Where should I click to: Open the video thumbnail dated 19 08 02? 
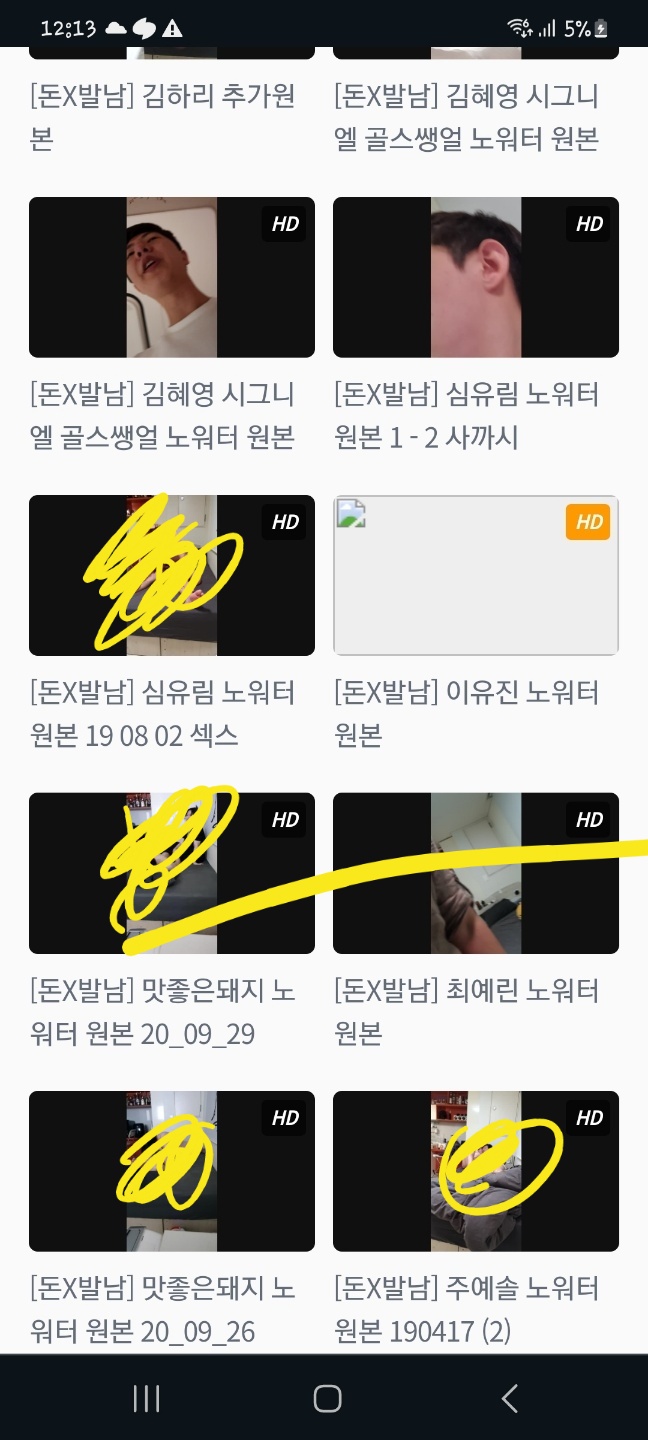[172, 575]
